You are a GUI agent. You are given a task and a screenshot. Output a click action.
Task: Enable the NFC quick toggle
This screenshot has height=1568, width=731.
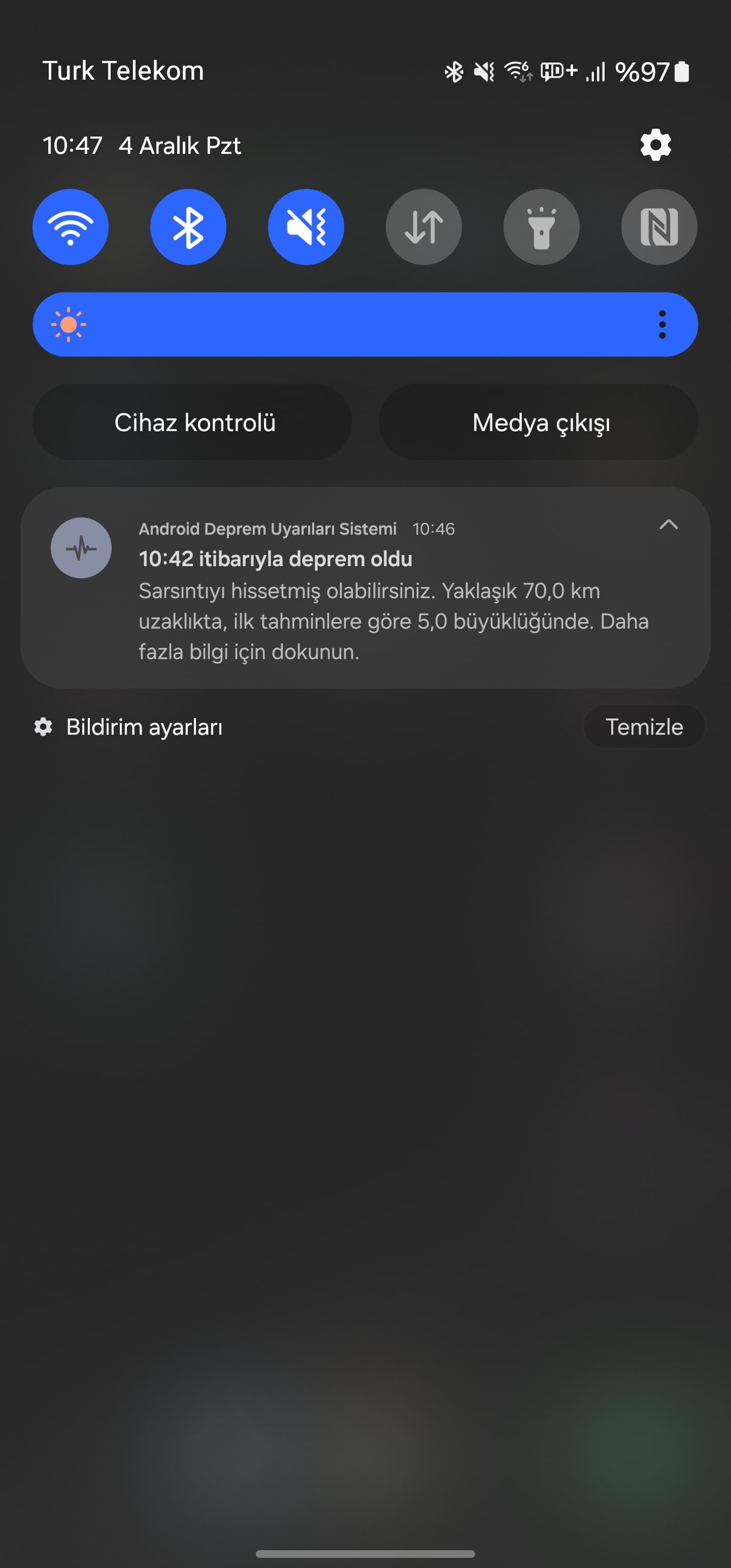(658, 227)
